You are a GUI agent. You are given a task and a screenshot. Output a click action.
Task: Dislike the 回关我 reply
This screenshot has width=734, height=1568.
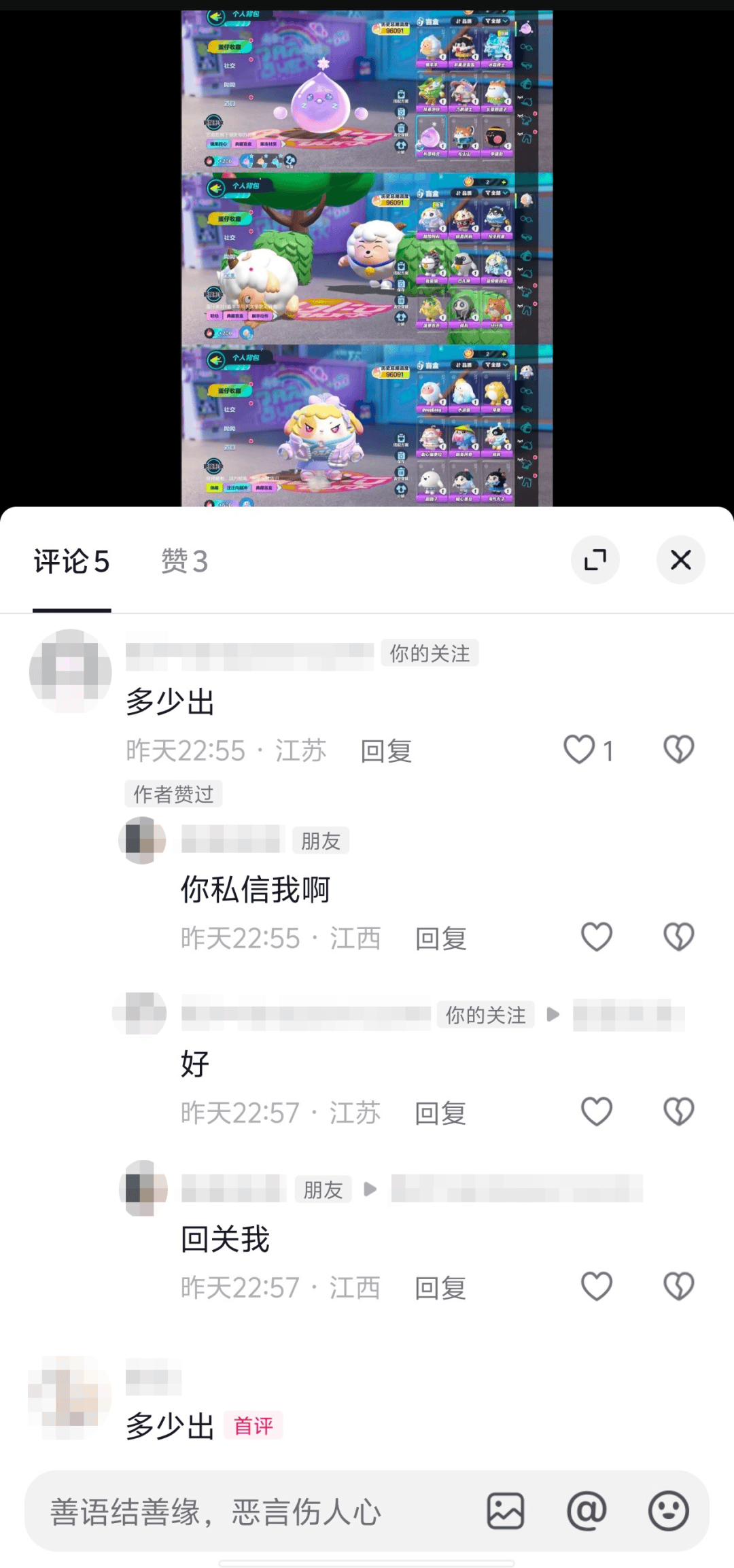(x=678, y=1286)
